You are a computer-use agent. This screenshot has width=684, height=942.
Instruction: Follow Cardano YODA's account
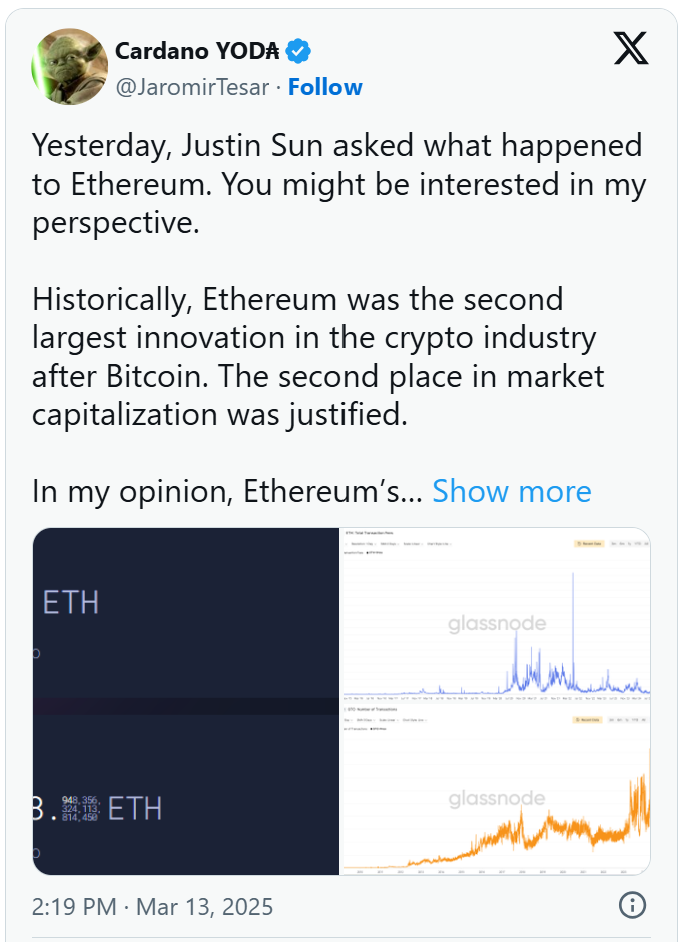[x=325, y=87]
